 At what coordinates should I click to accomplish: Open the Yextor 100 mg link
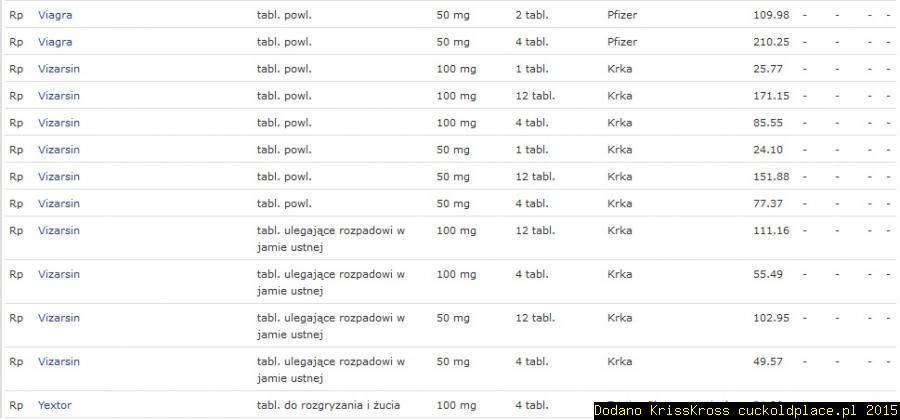[x=55, y=405]
